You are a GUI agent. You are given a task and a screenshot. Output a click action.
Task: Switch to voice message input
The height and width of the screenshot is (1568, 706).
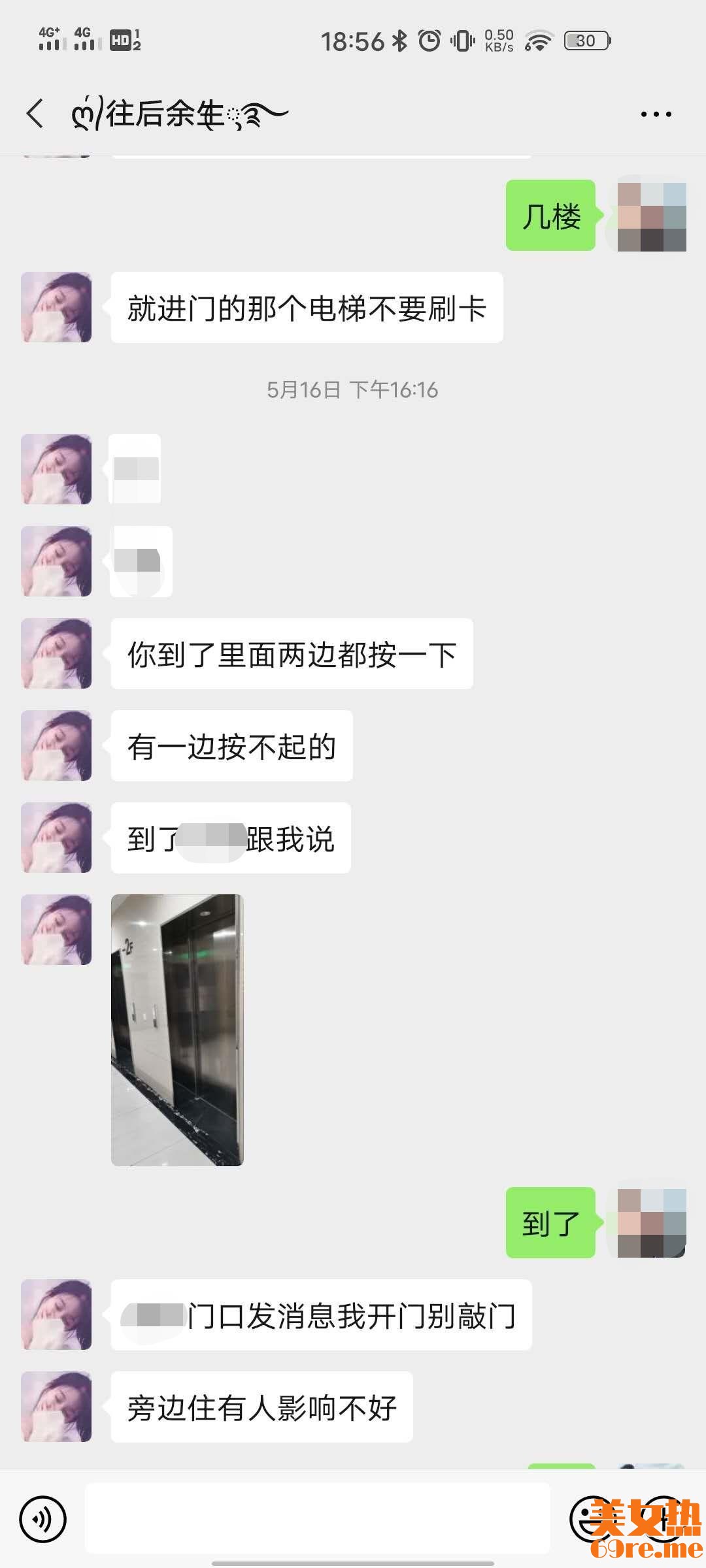(x=43, y=1519)
